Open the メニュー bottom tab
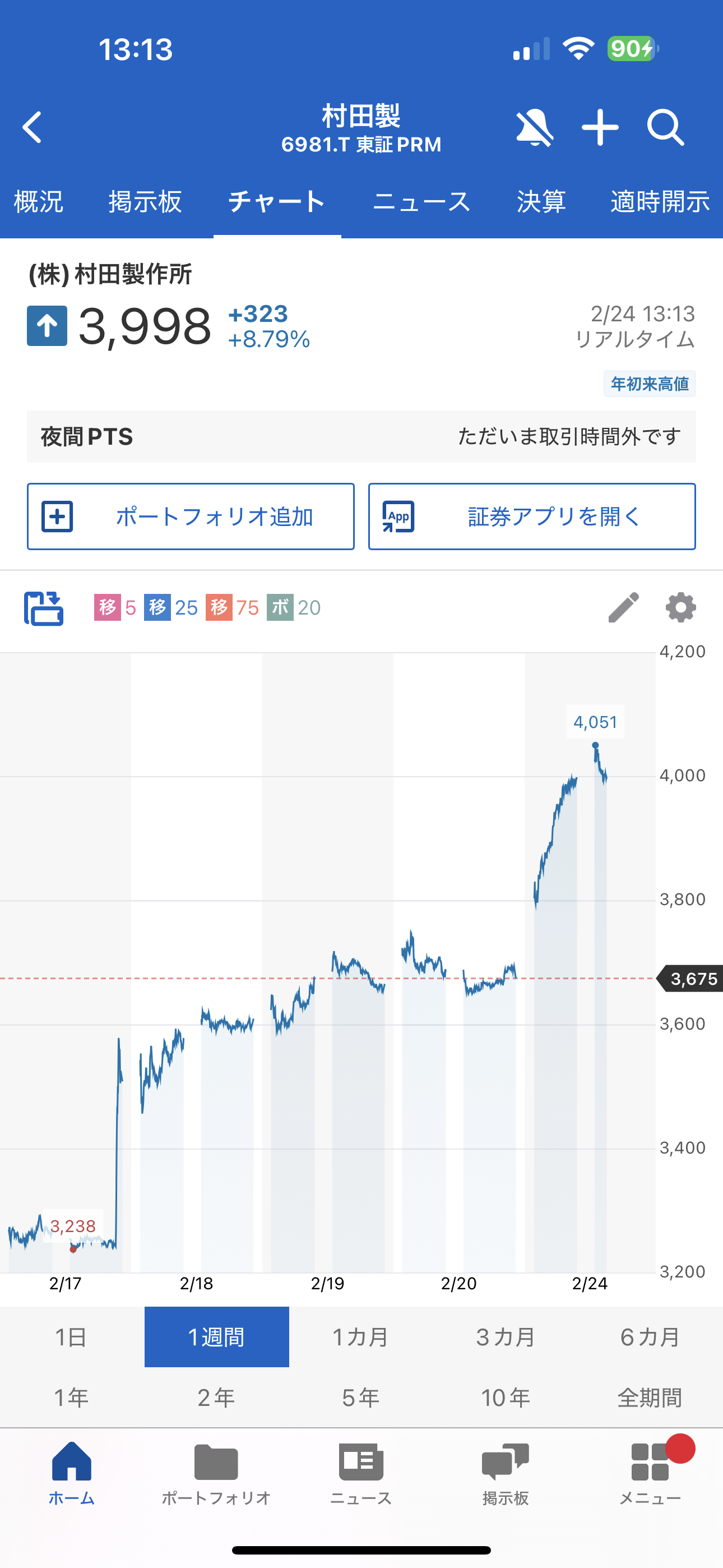 [x=650, y=1473]
